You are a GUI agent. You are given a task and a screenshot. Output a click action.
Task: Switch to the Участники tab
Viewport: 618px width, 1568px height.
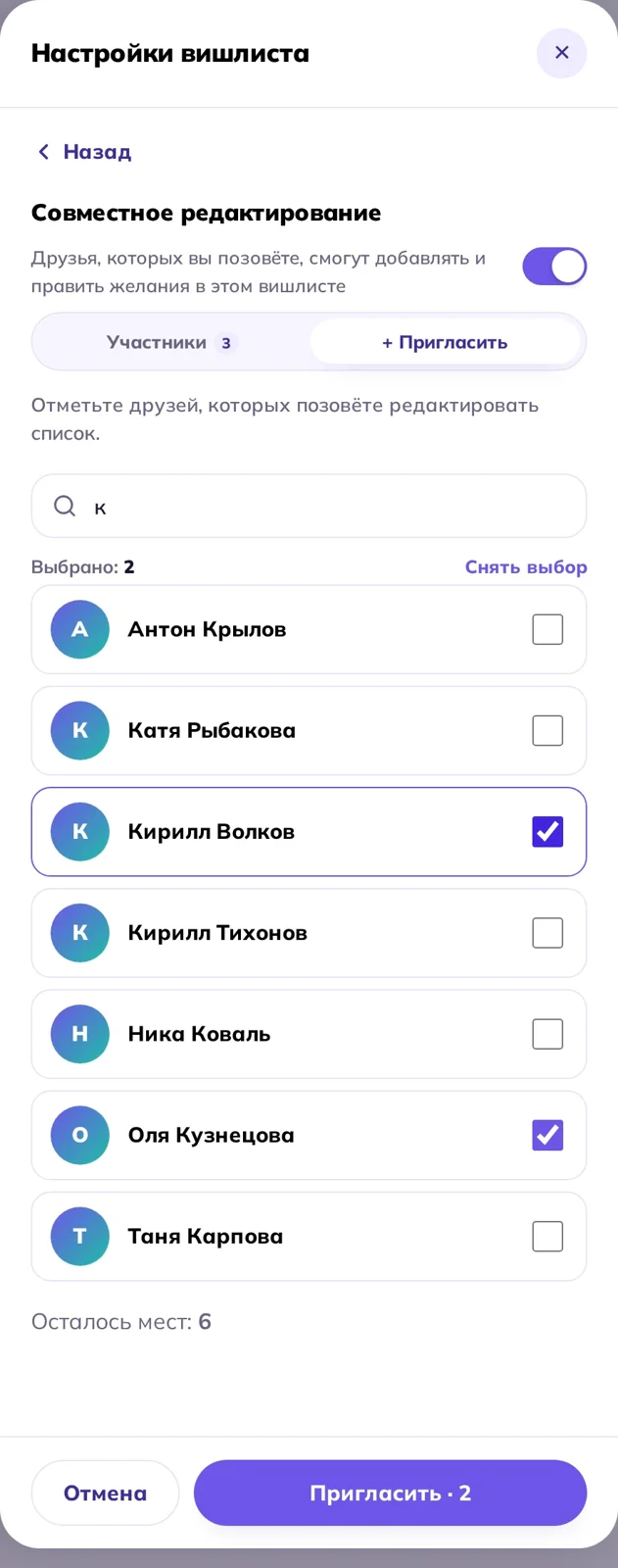coord(171,343)
